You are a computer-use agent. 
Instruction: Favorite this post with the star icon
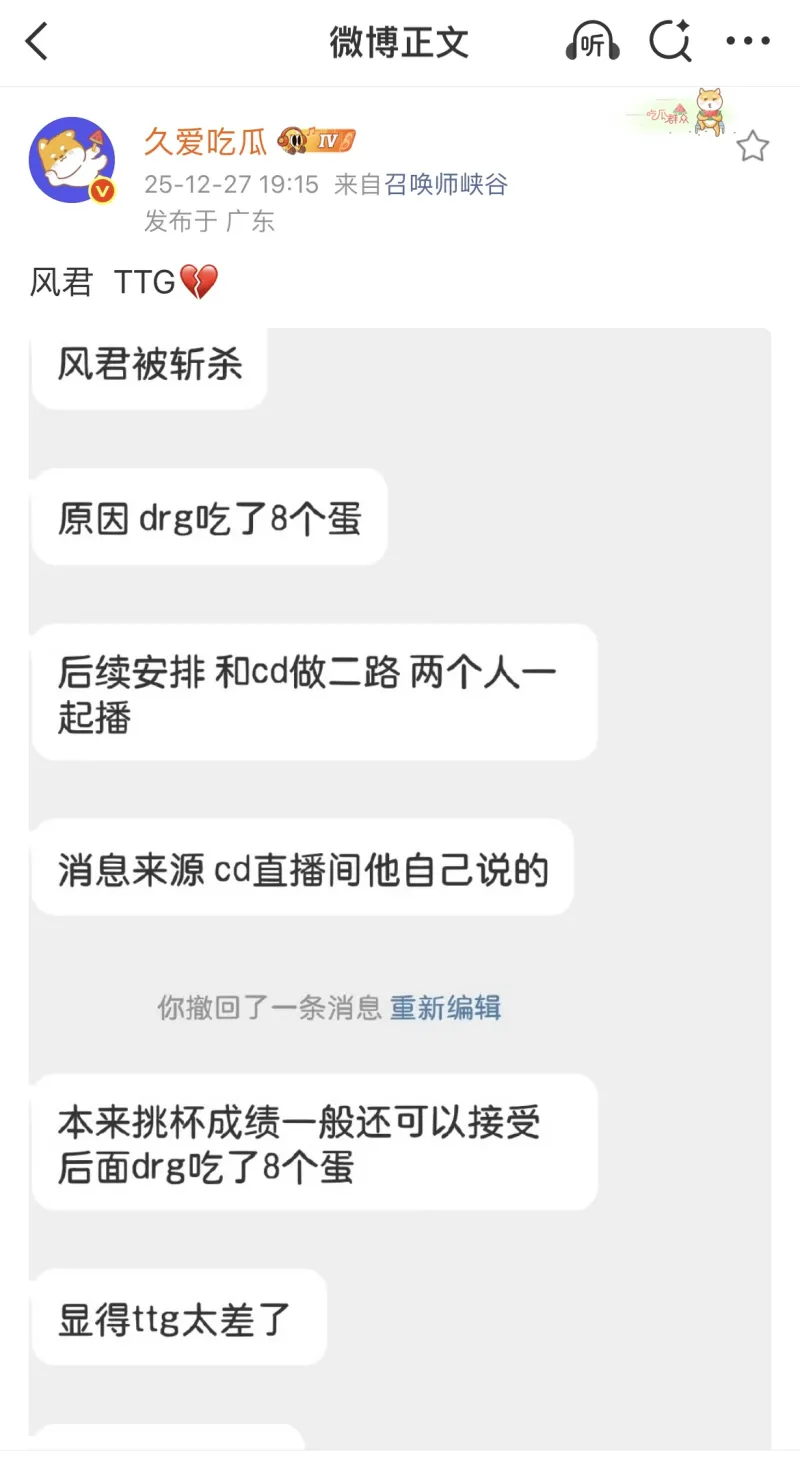(x=752, y=148)
